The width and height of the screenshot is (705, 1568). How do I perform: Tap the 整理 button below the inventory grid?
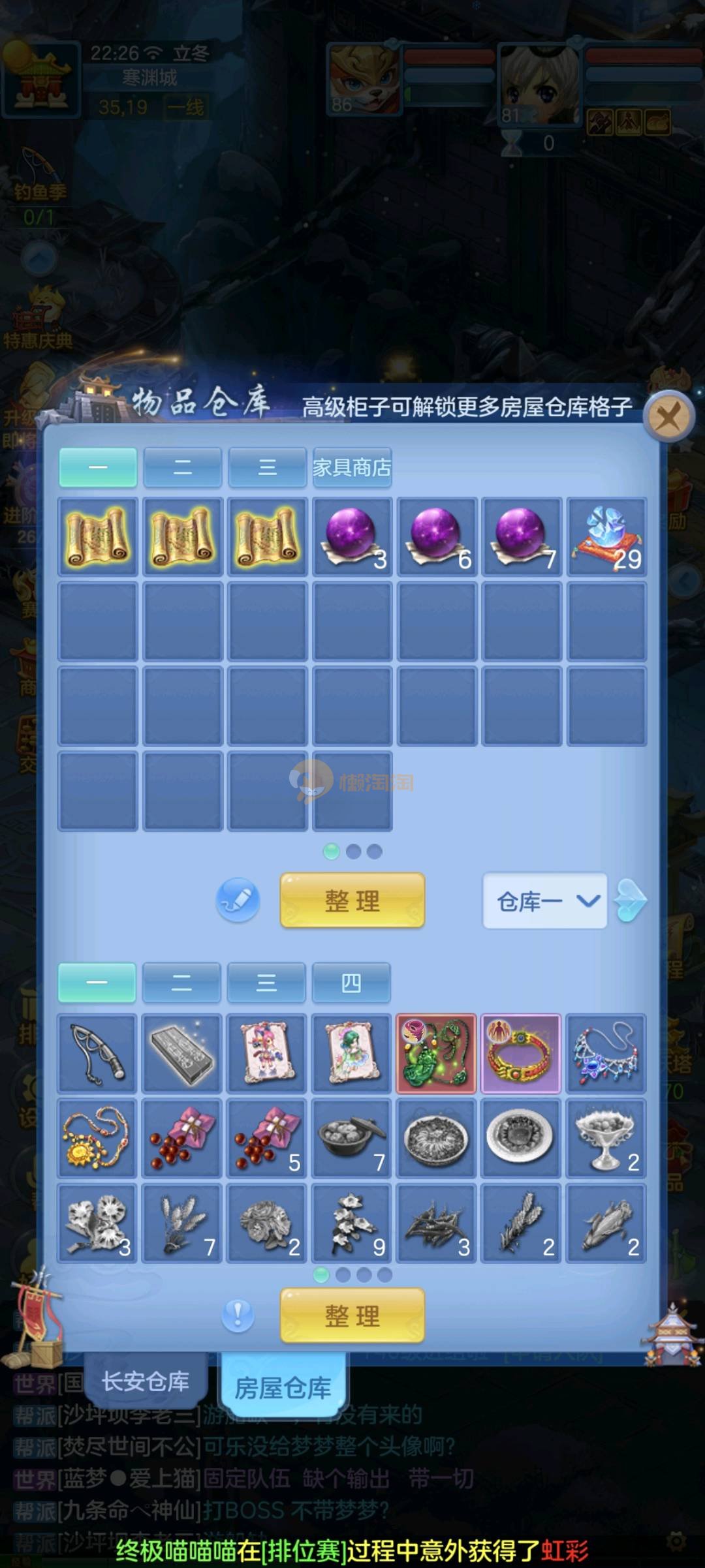coord(352,1315)
